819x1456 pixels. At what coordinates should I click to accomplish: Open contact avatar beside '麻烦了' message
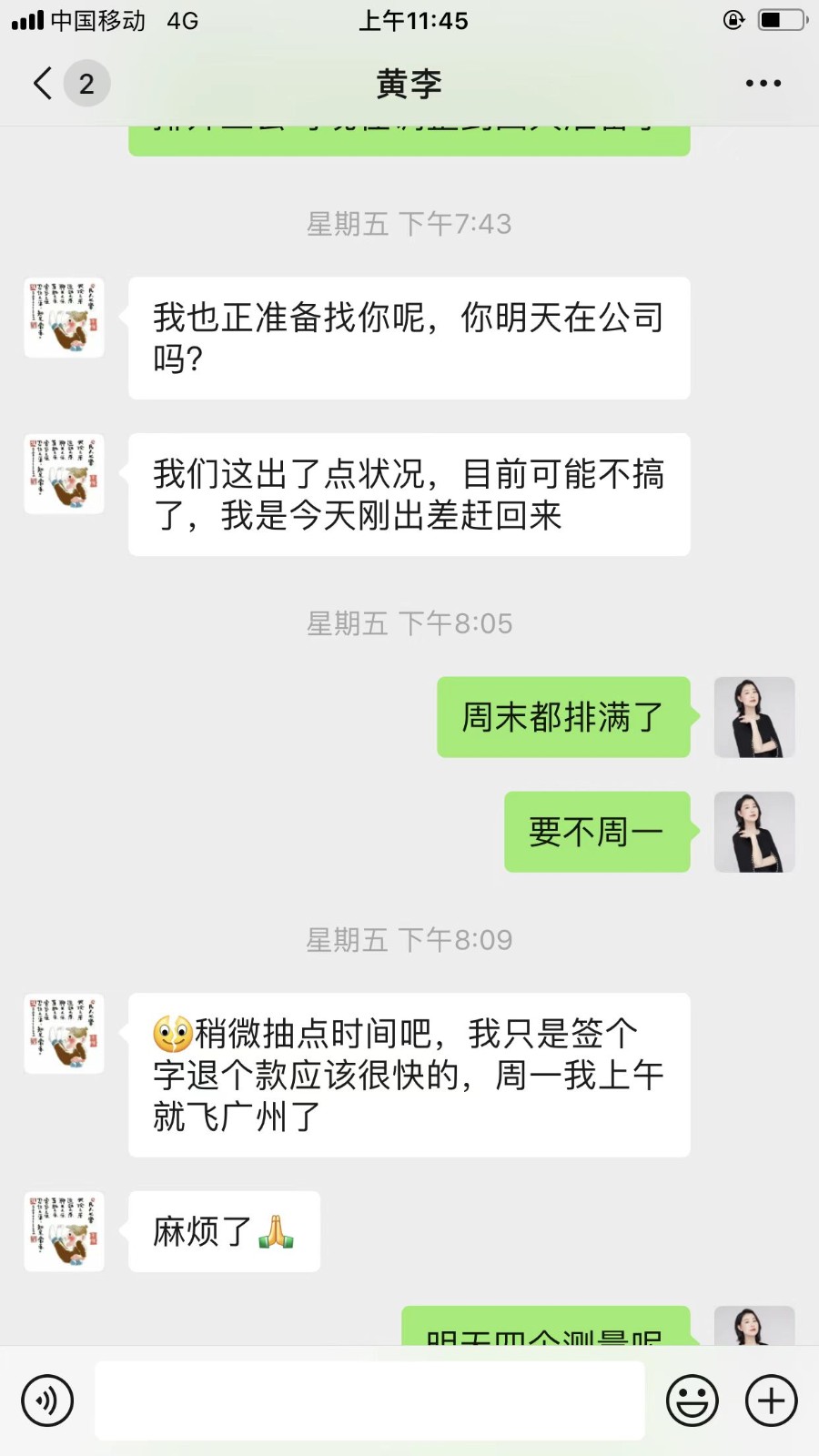click(64, 1231)
